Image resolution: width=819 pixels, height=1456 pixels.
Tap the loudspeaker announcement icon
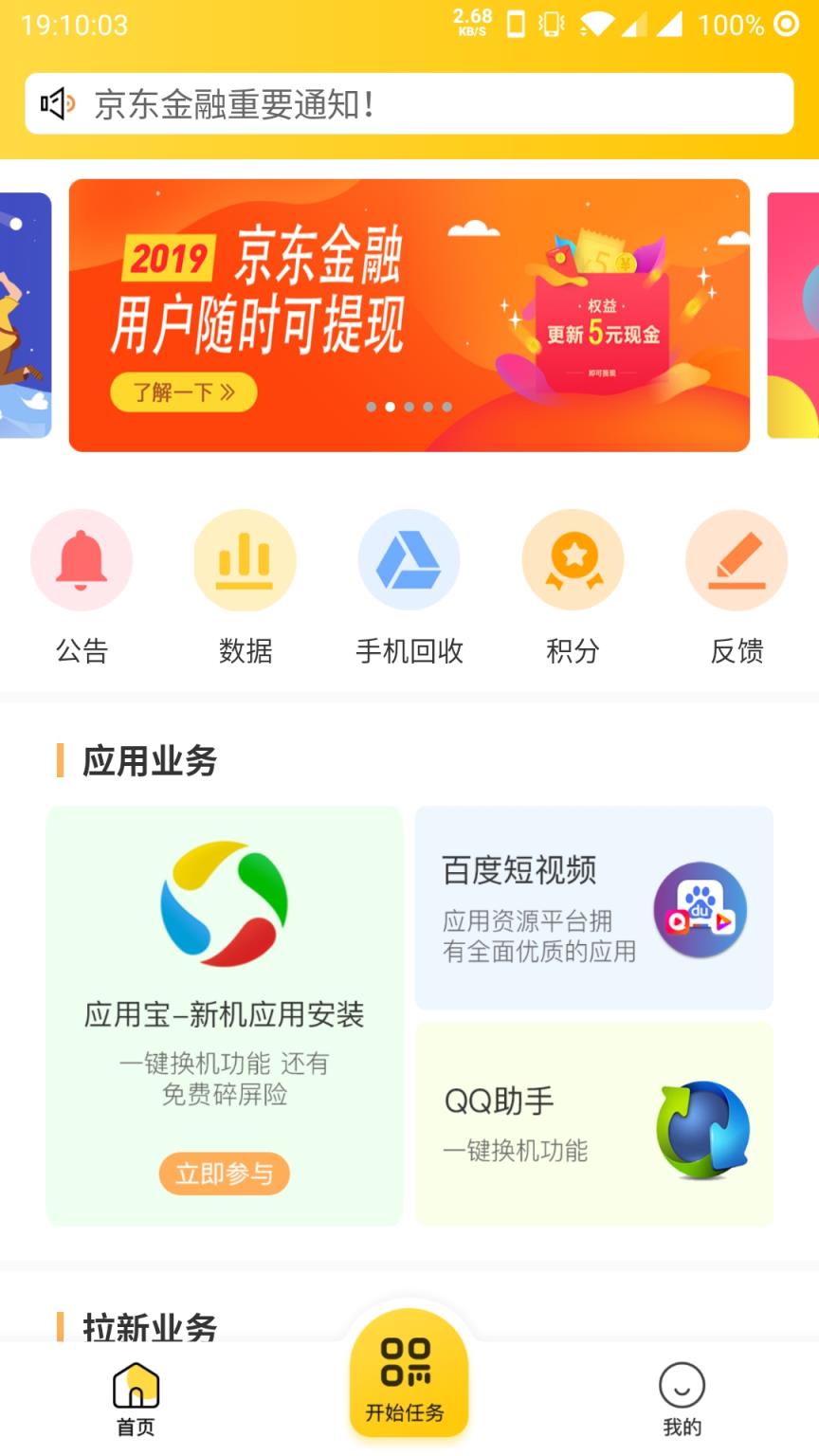coord(59,104)
